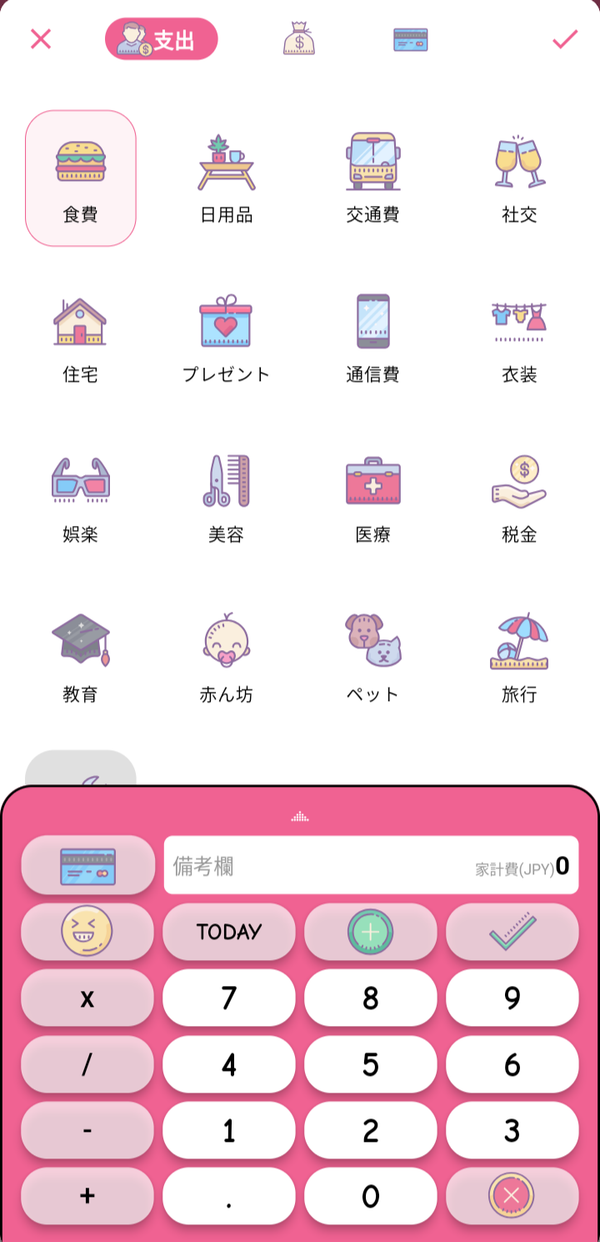Set the date with the TODAY button

tap(229, 932)
